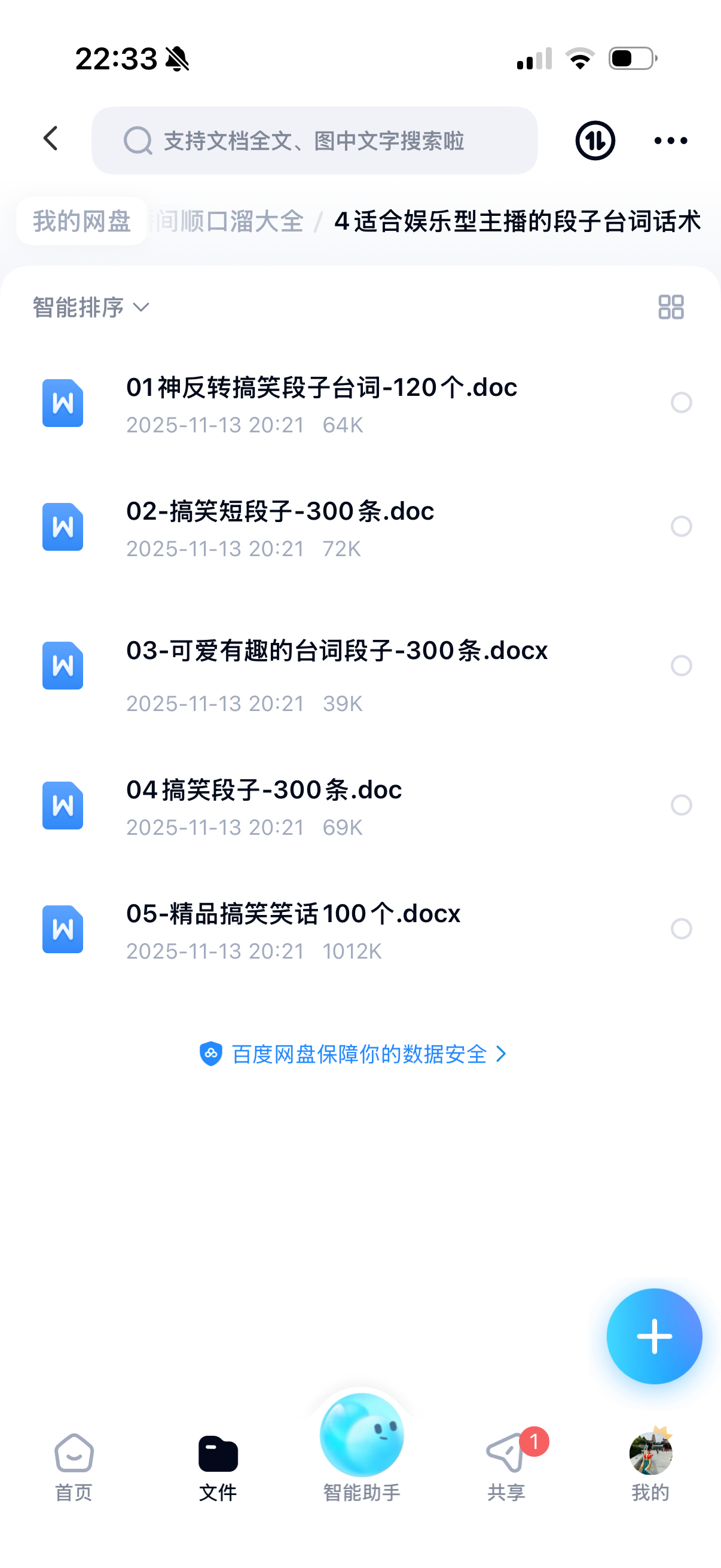This screenshot has height=1568, width=721.
Task: Switch to the 首页 tab
Action: pos(74,1467)
